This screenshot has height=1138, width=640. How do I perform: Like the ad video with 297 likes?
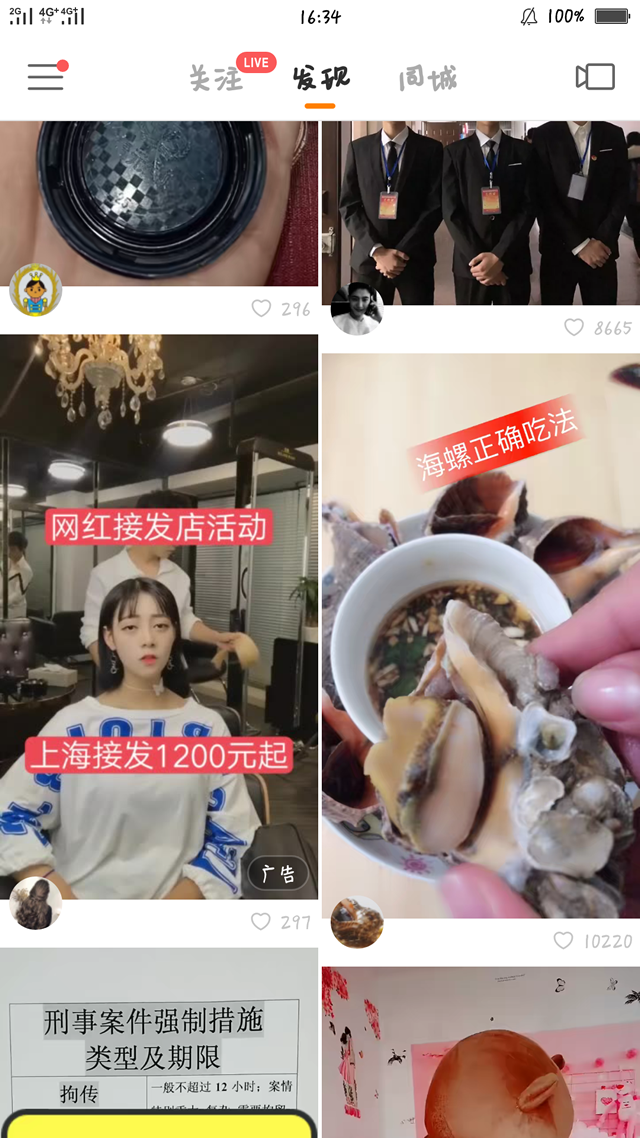click(x=261, y=922)
